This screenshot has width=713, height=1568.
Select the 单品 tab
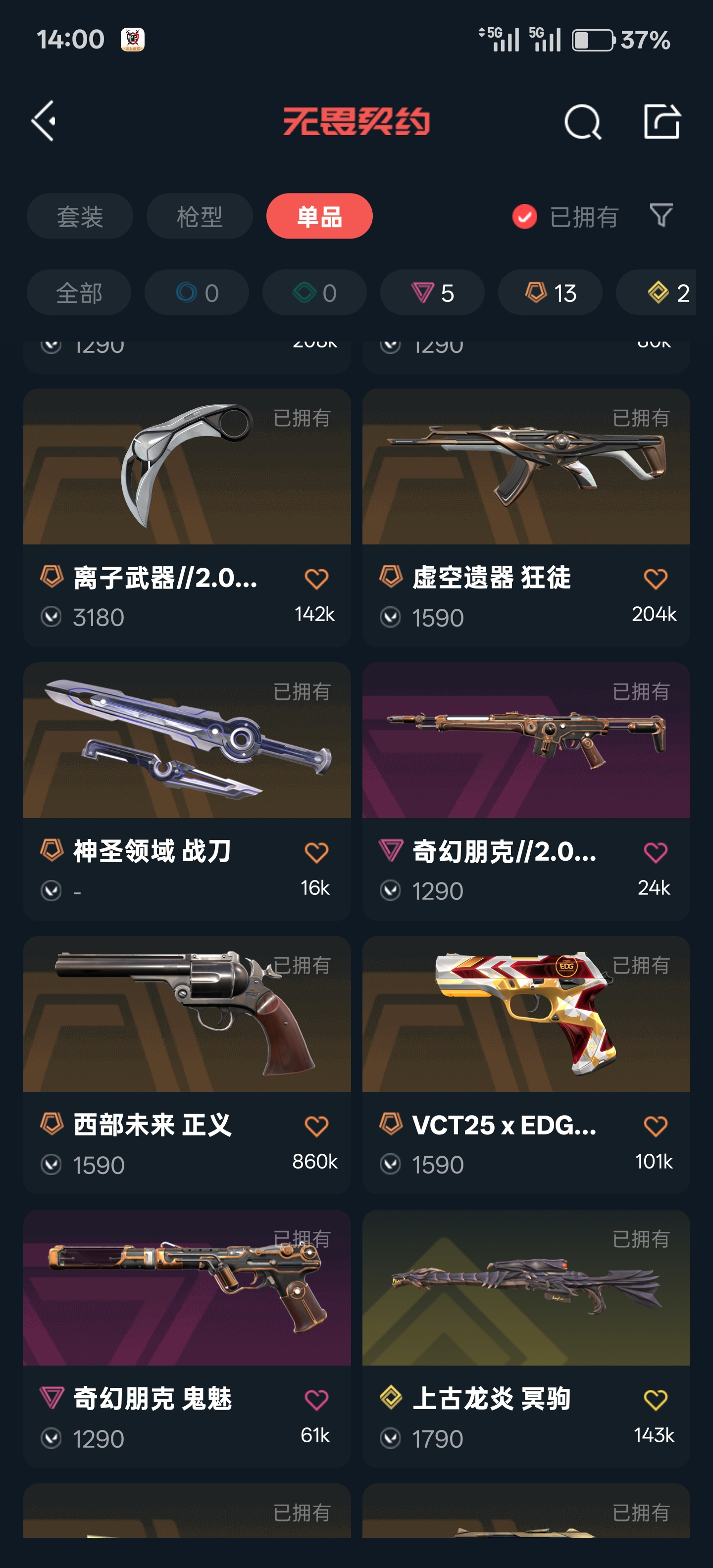[320, 216]
